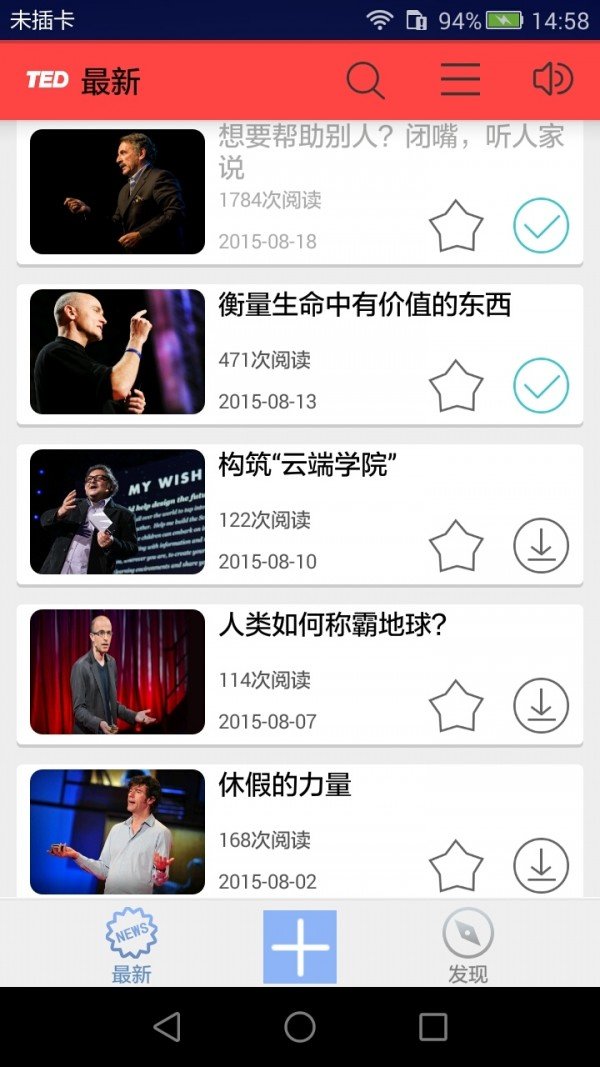Open the talk 衡量生命中有价值的东西
600x1067 pixels.
pyautogui.click(x=364, y=305)
